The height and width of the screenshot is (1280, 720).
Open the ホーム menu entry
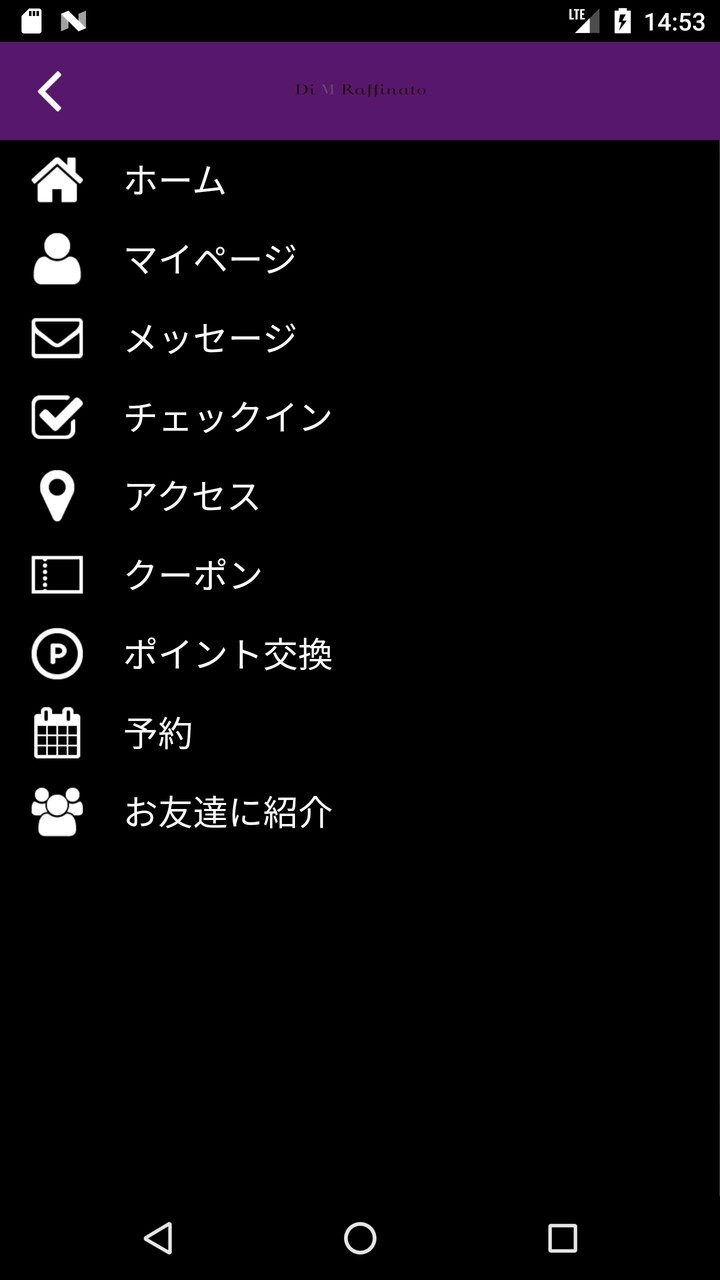click(x=174, y=181)
